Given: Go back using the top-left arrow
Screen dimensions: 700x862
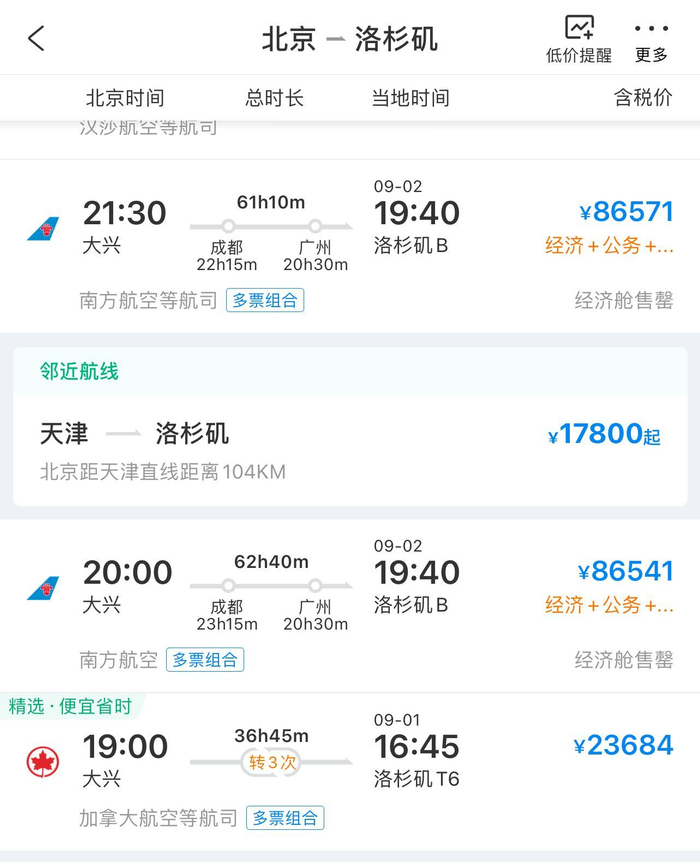Looking at the screenshot, I should click(36, 39).
